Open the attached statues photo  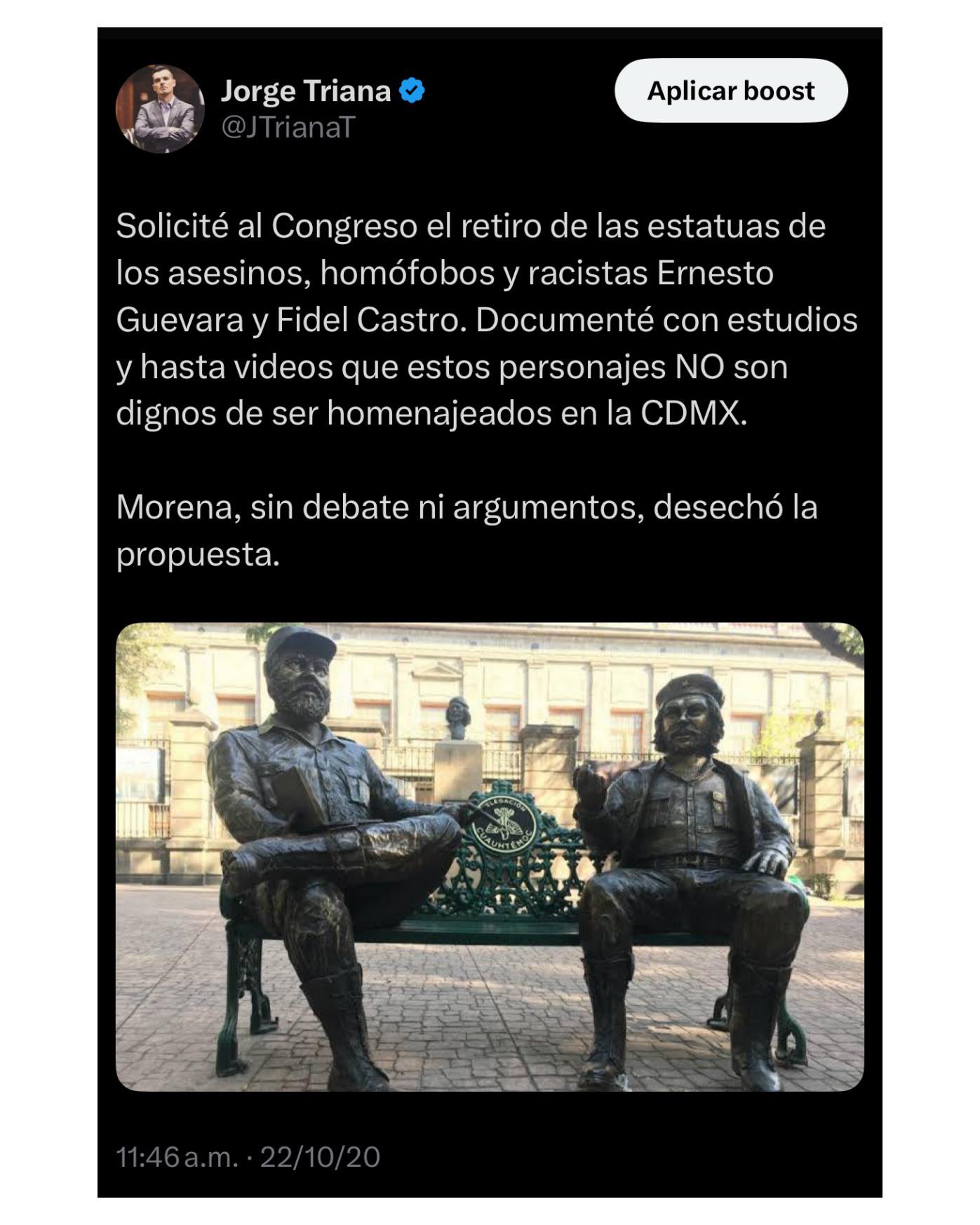(489, 856)
